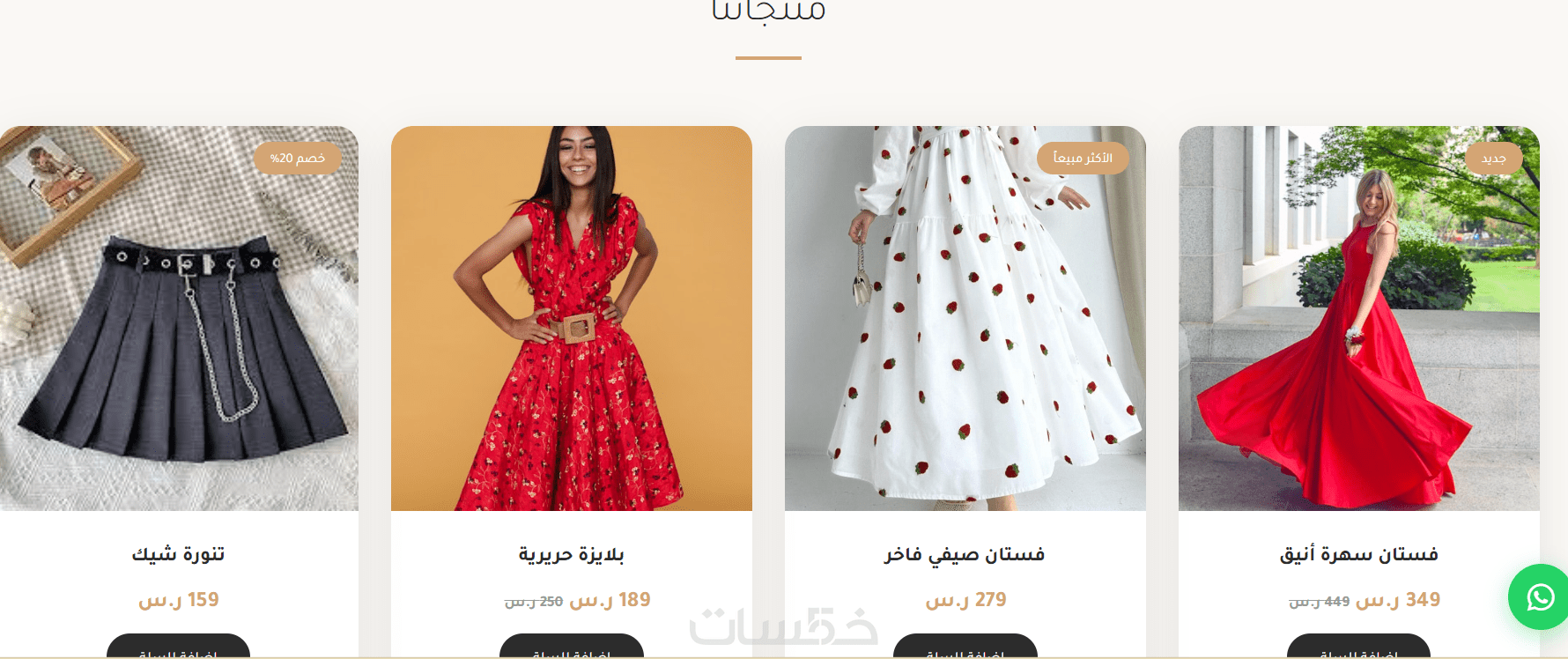The image size is (1568, 659).
Task: Add فستان سهرة أنيق to the cart
Action: coord(1358,648)
